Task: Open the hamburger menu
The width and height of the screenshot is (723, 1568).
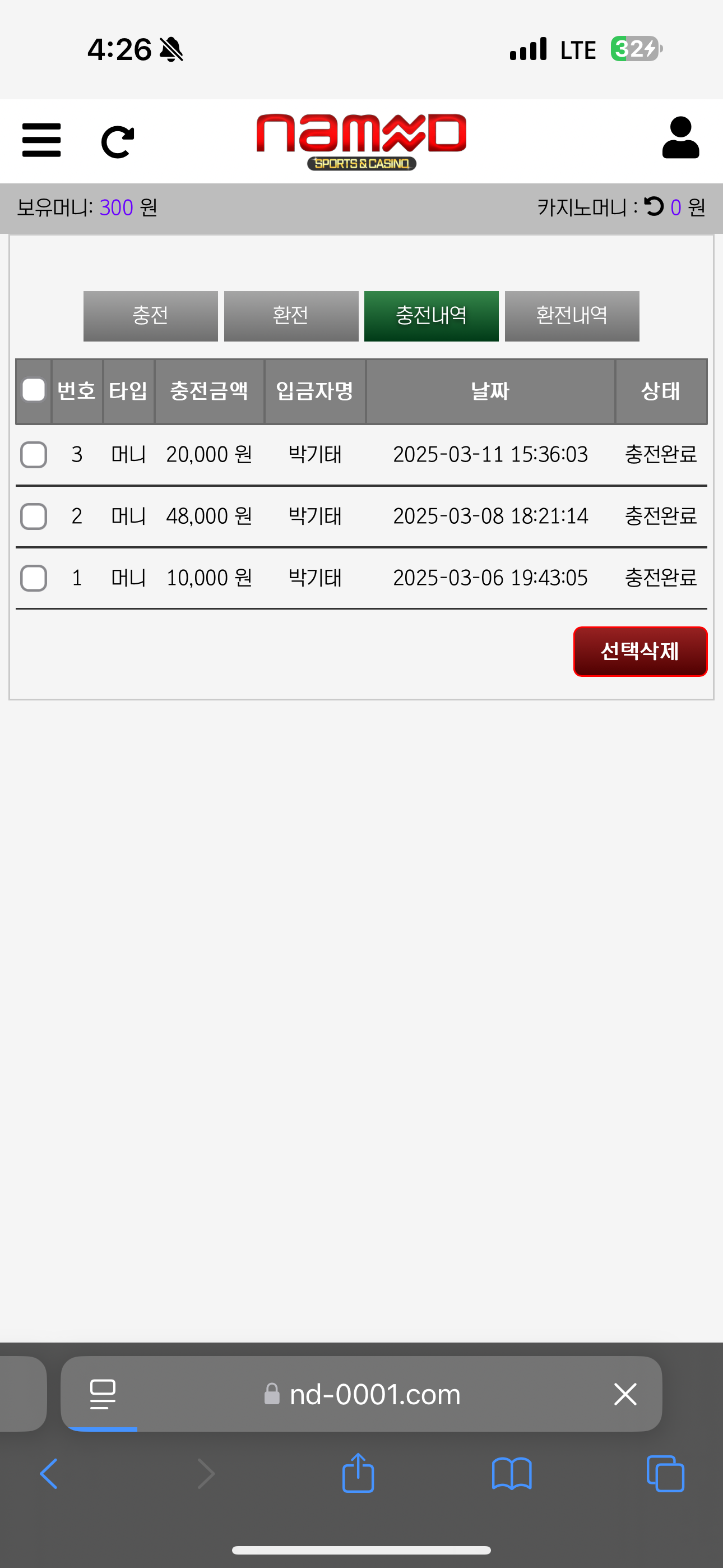Action: 41,140
